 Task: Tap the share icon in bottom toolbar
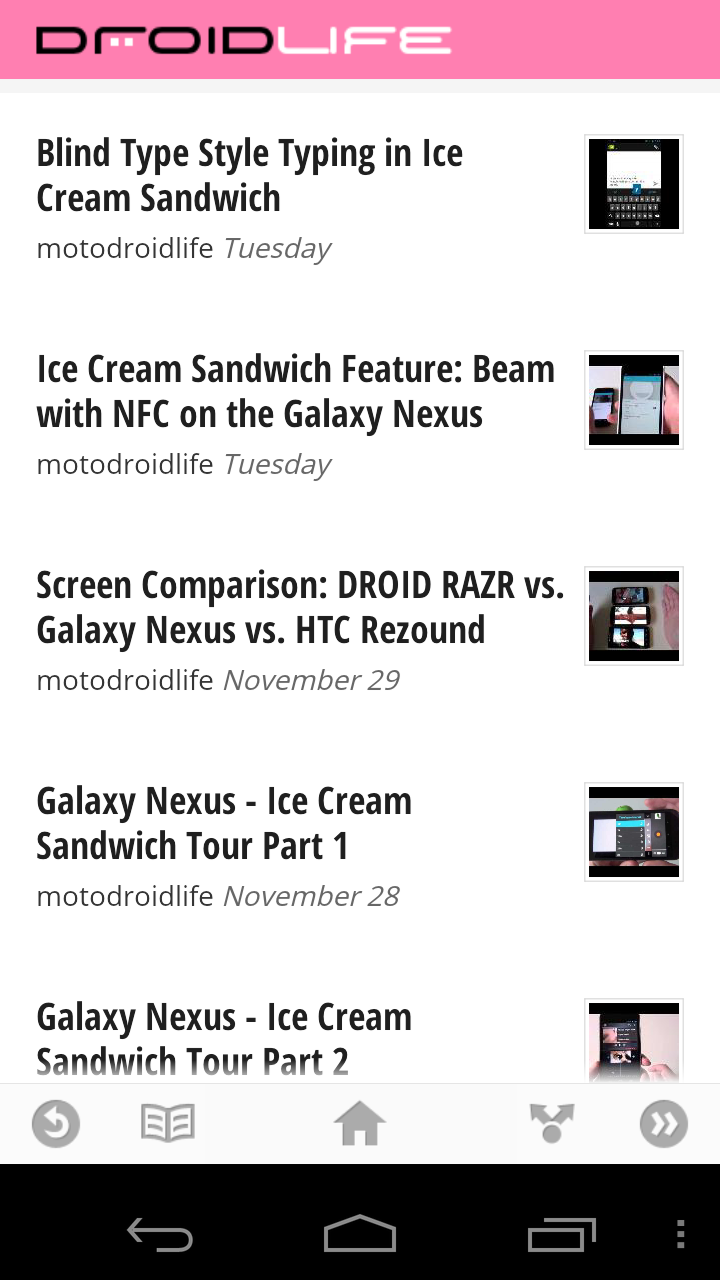coord(552,1124)
